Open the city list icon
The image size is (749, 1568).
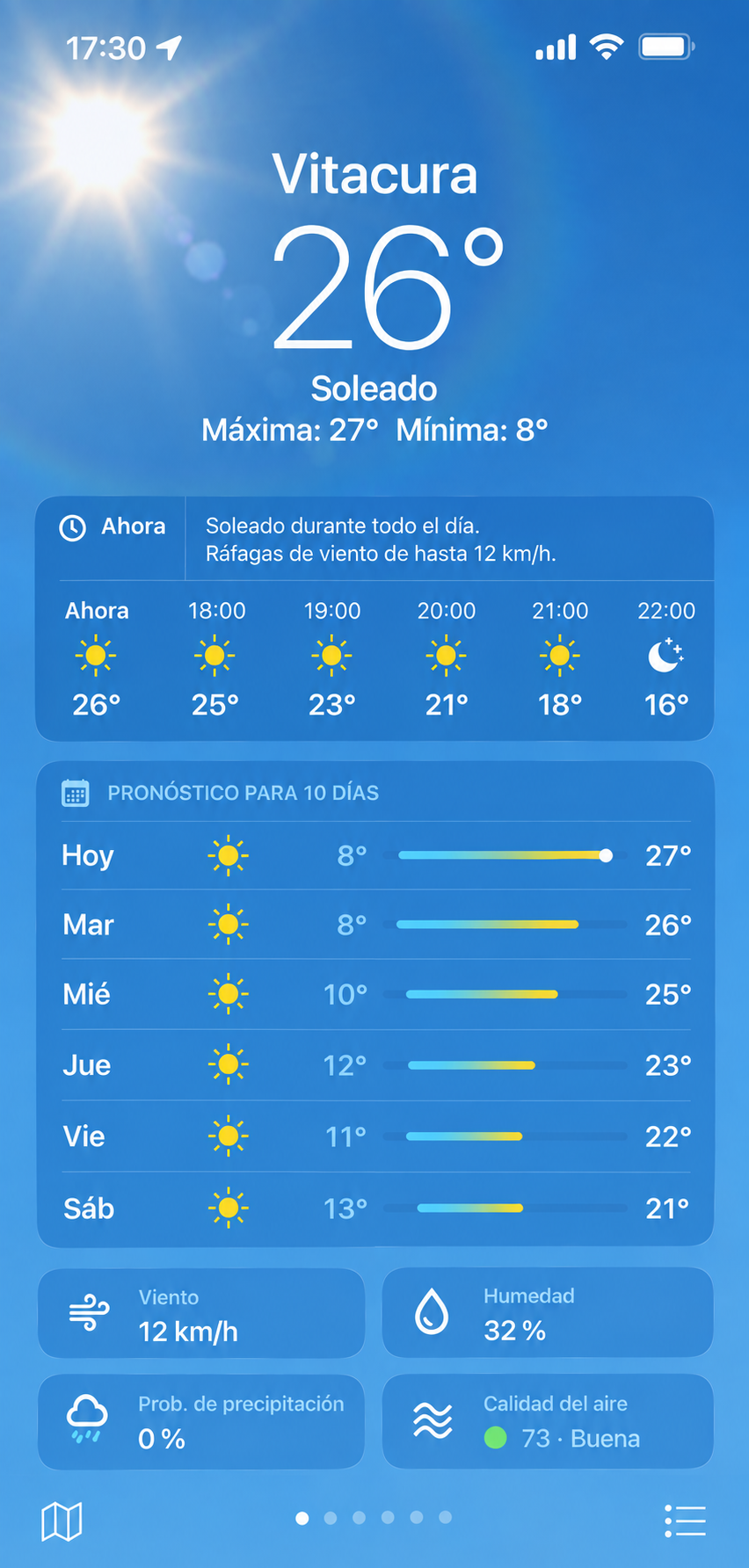685,1521
